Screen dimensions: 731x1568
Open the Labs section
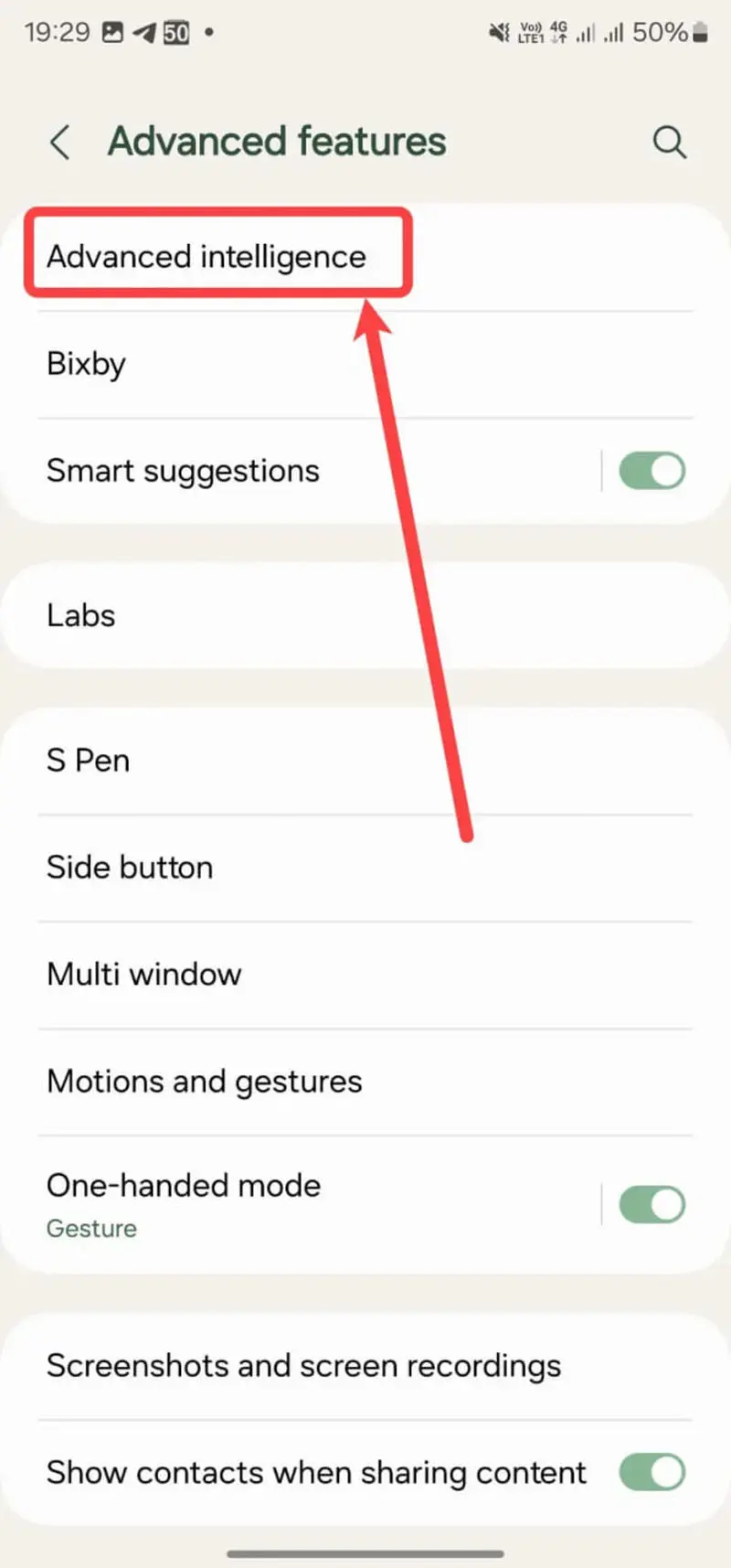coord(365,615)
